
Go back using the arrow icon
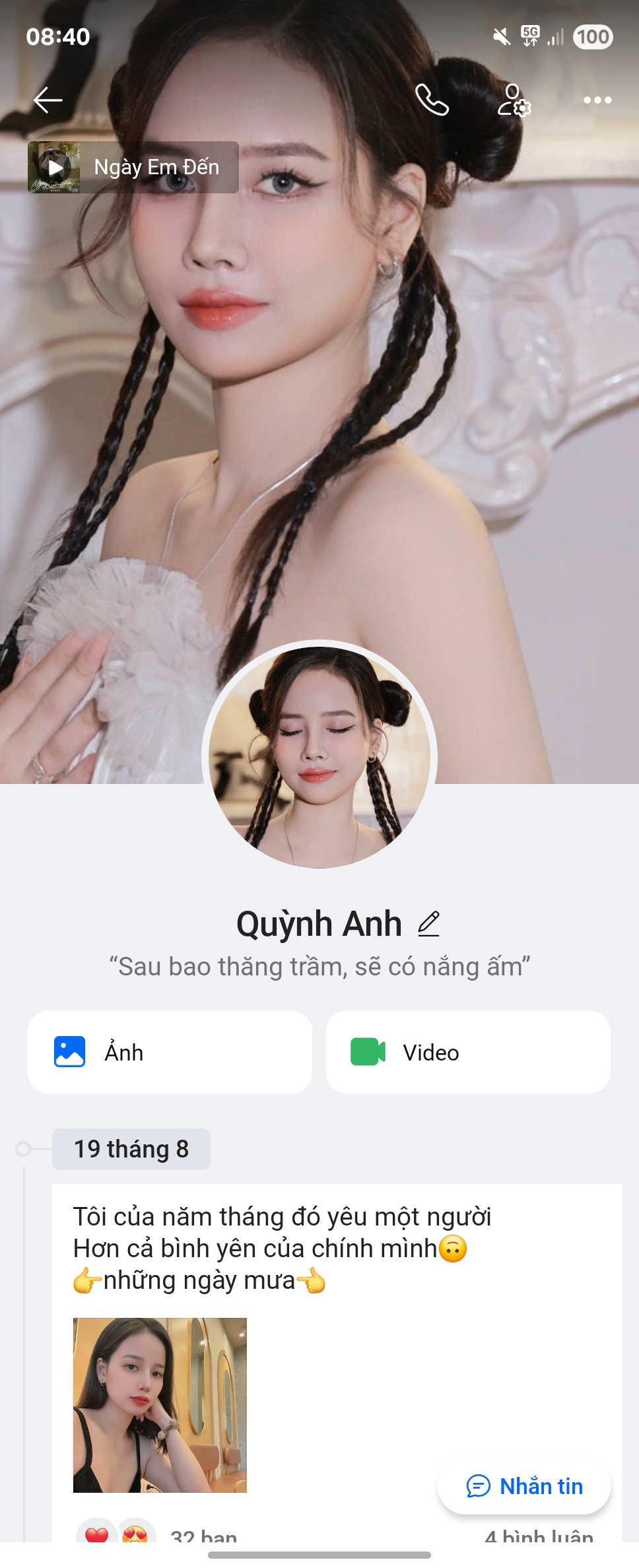[48, 100]
